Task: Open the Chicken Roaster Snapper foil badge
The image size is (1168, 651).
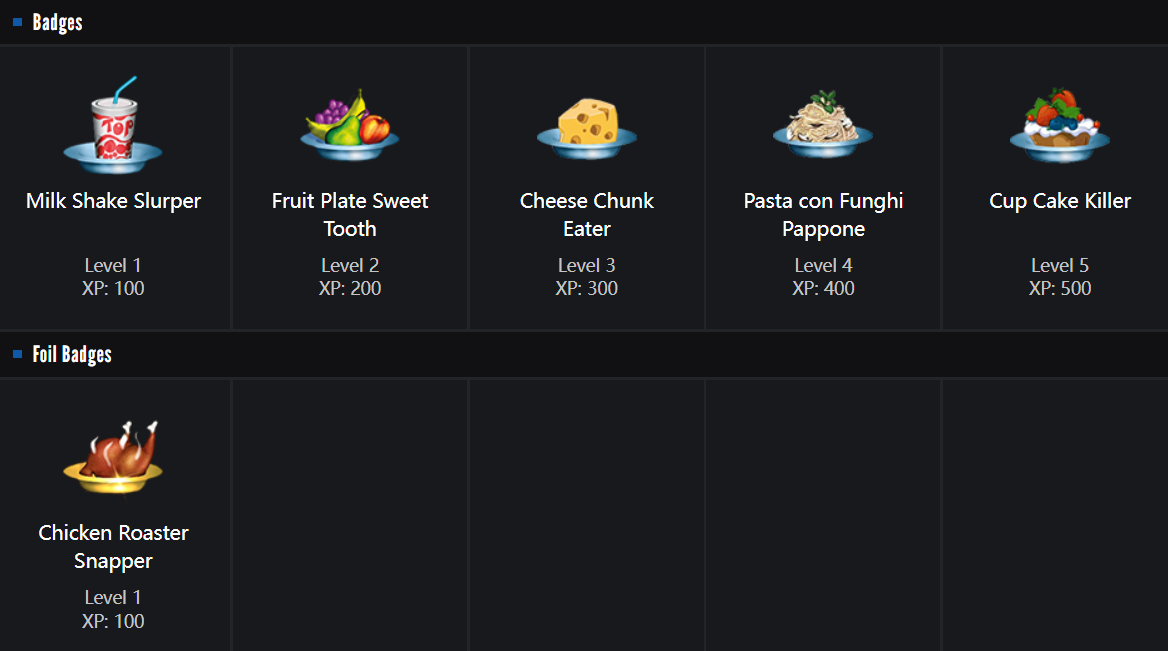Action: coord(113,457)
